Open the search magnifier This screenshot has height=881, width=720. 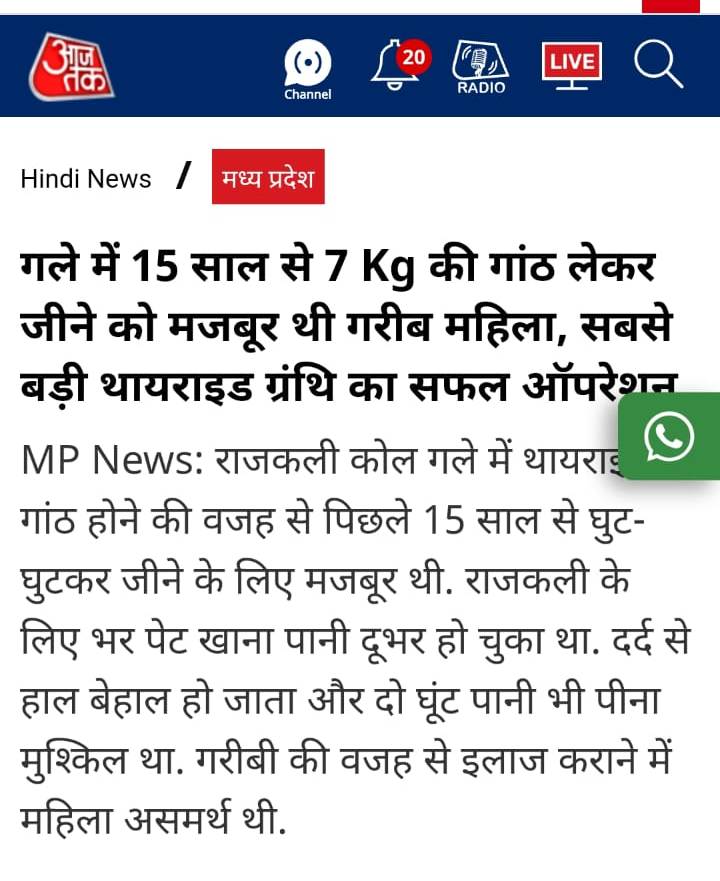(658, 64)
